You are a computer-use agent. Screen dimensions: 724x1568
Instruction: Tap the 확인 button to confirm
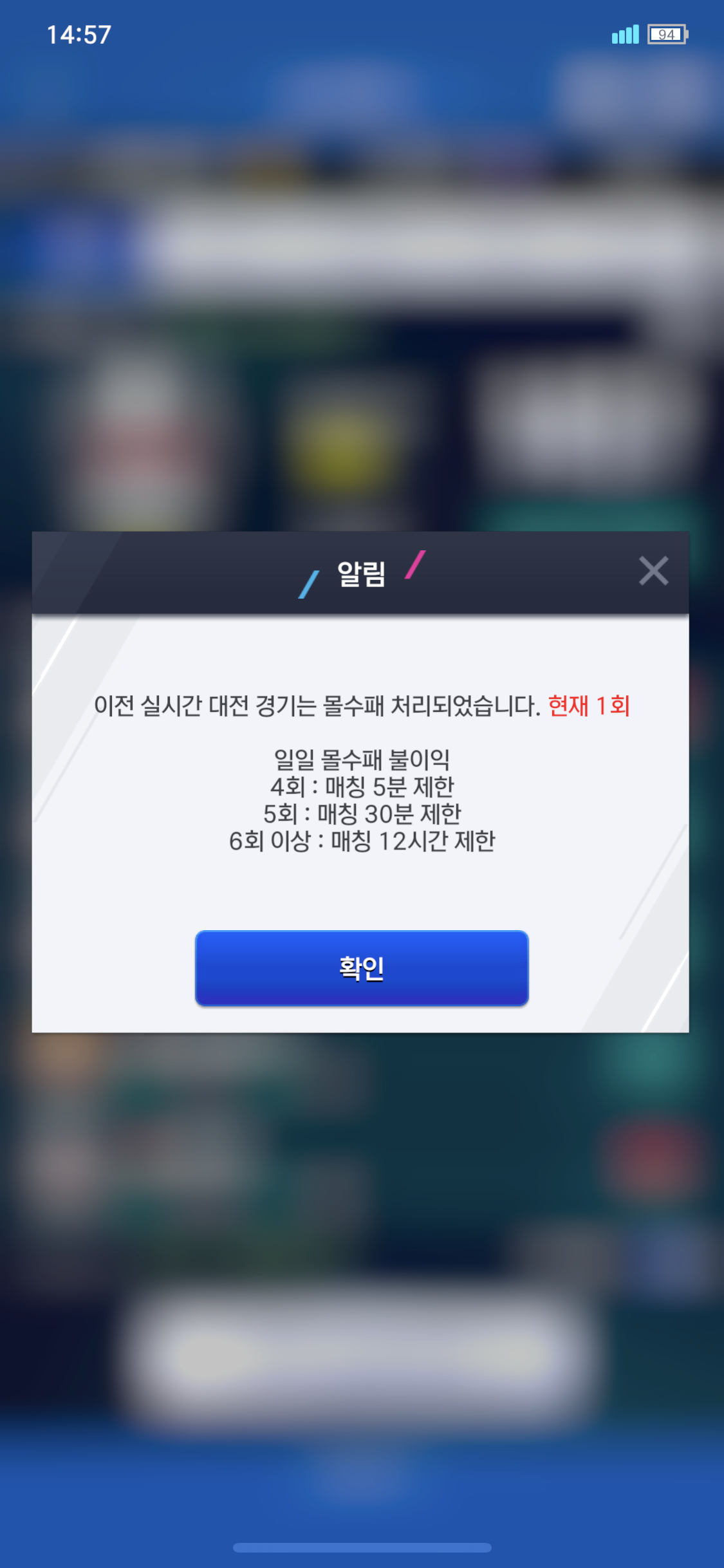click(362, 967)
